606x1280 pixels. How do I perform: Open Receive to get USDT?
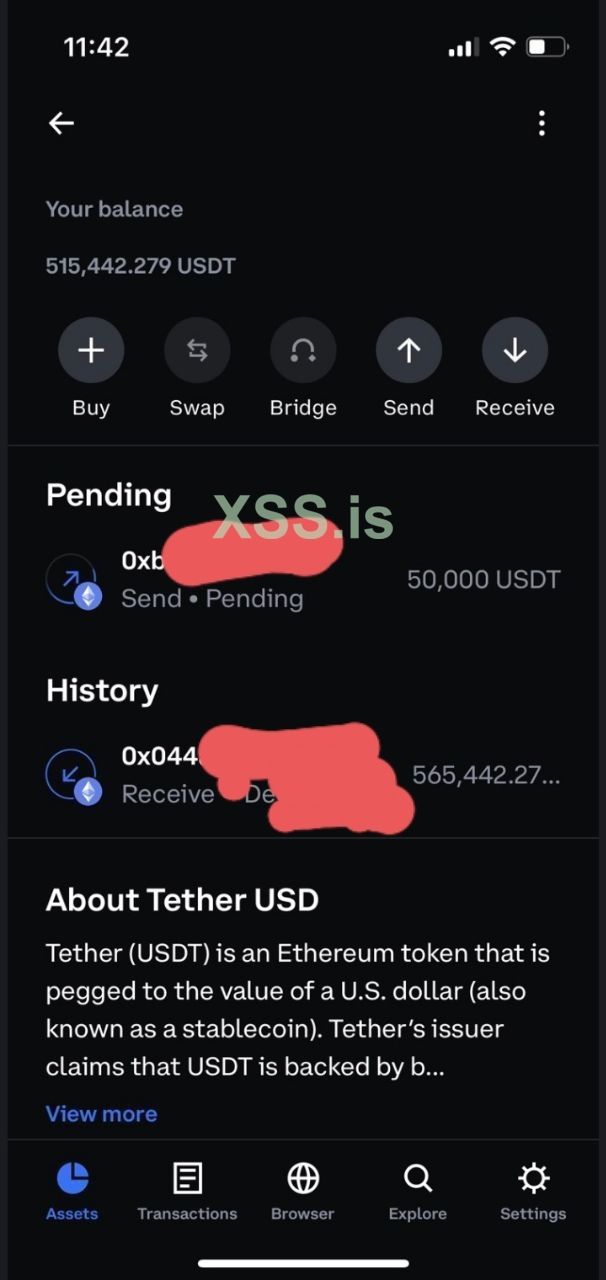515,351
